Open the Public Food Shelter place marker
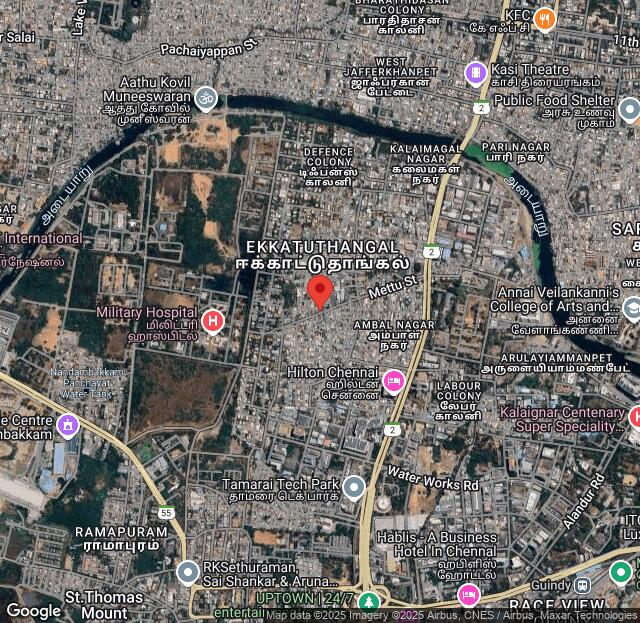This screenshot has width=640, height=623. click(629, 108)
